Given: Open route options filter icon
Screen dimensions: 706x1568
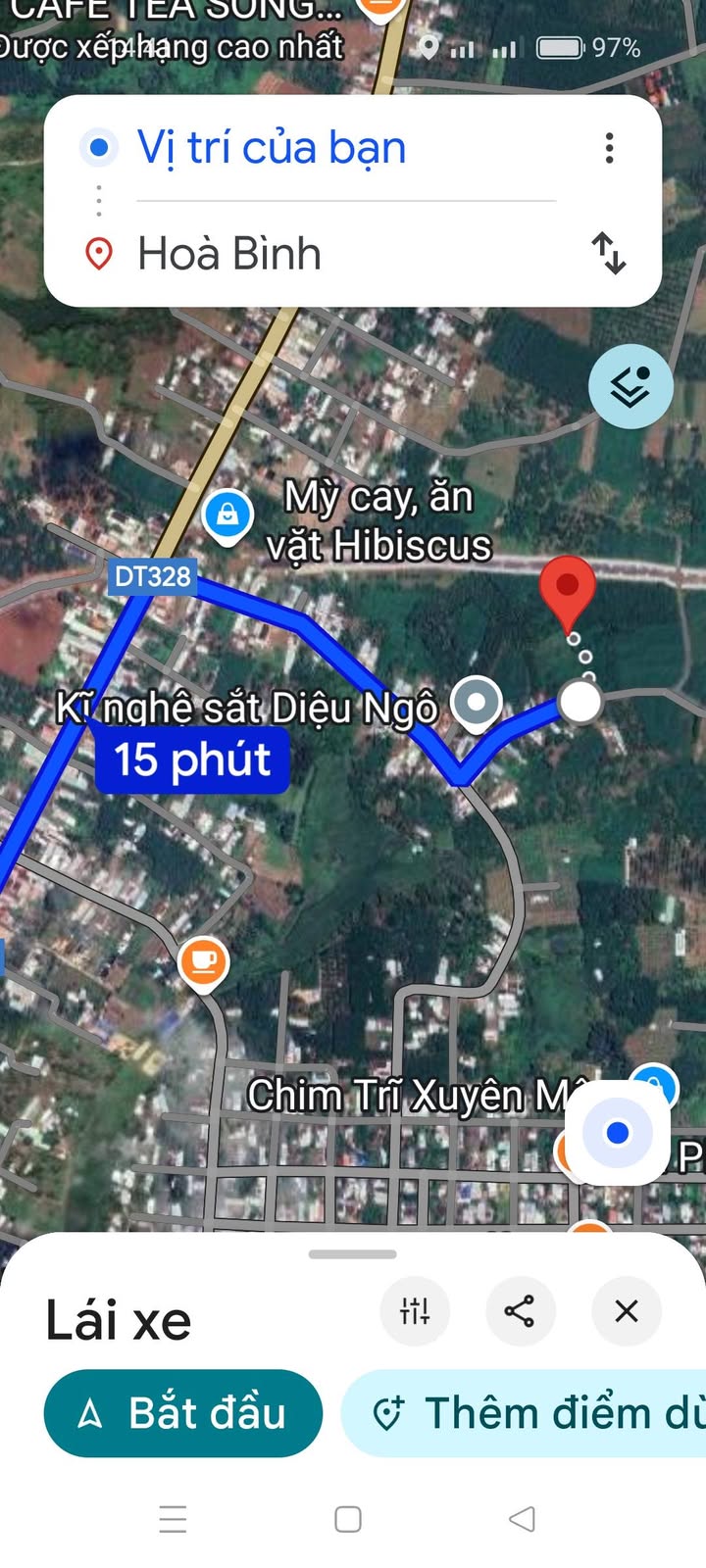Looking at the screenshot, I should (415, 1310).
